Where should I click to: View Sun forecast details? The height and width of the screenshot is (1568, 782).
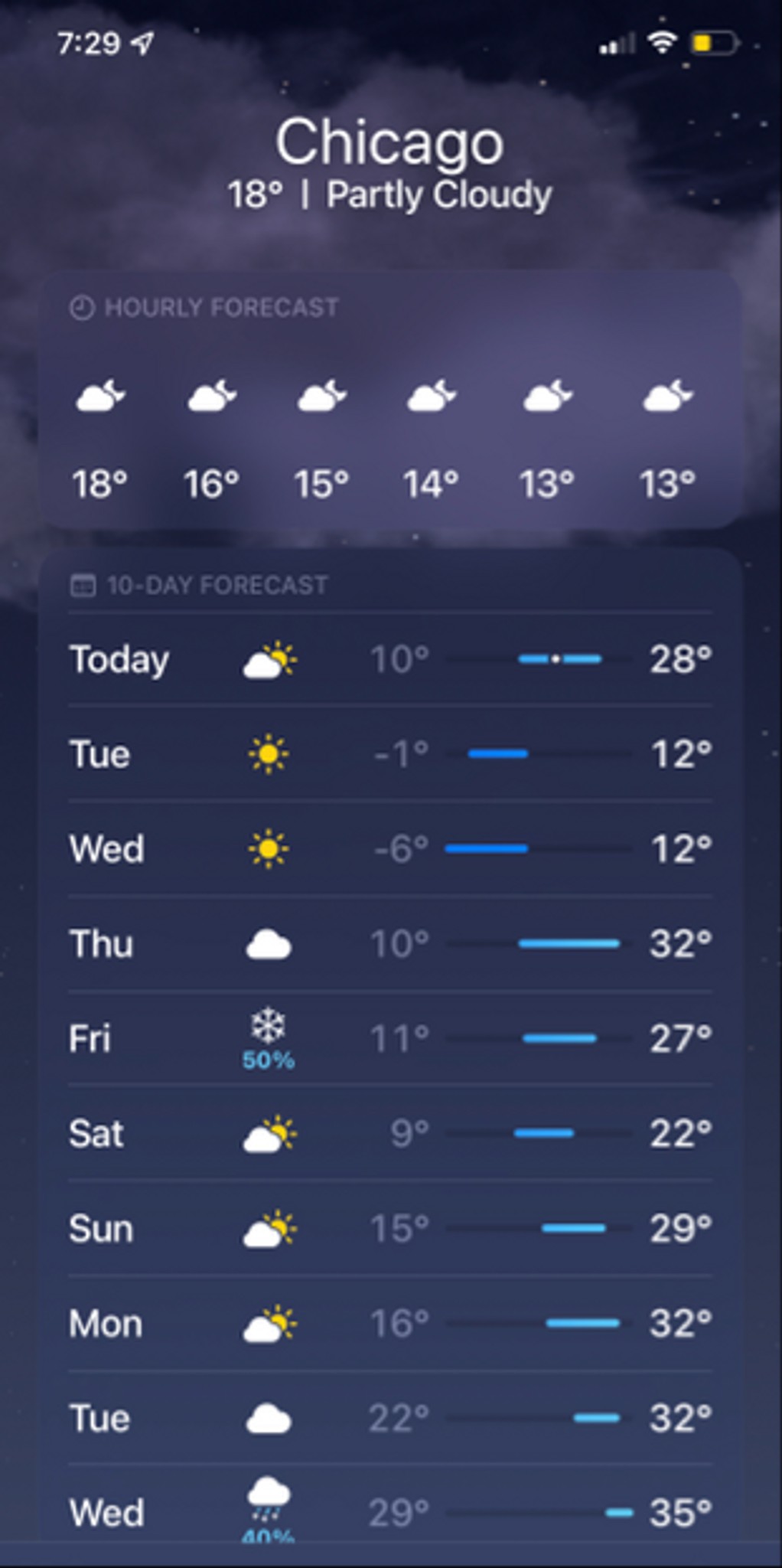point(390,1229)
